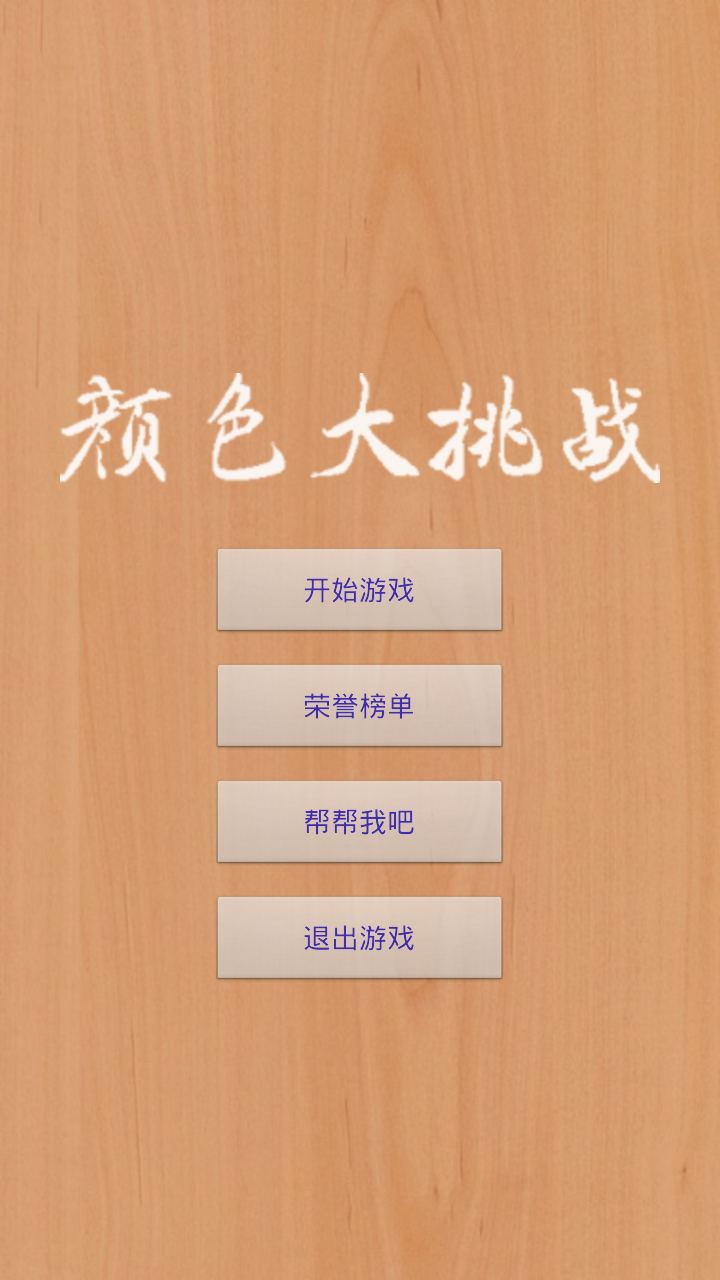Tap the second button from the top
The width and height of the screenshot is (720, 1280).
359,705
